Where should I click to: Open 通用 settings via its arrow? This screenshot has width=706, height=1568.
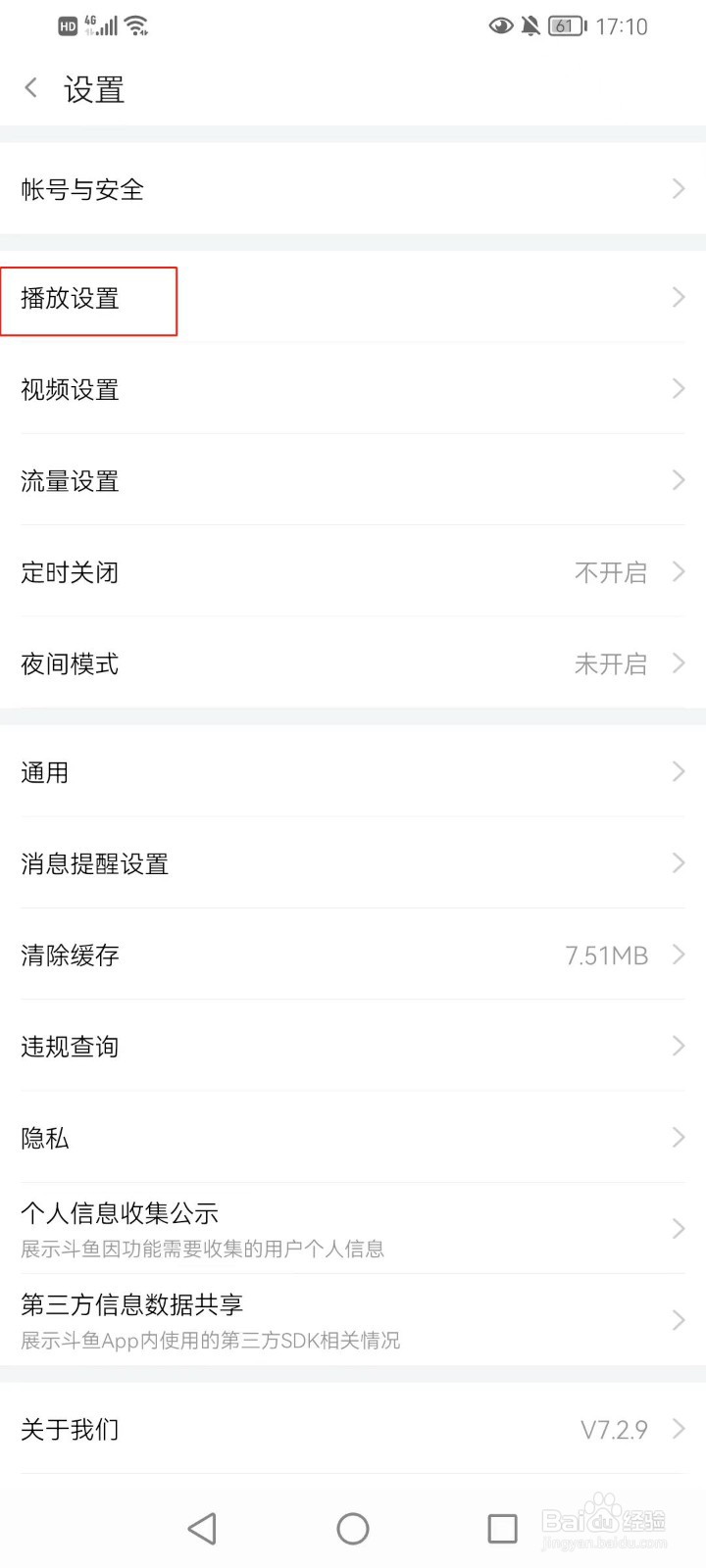pyautogui.click(x=678, y=772)
